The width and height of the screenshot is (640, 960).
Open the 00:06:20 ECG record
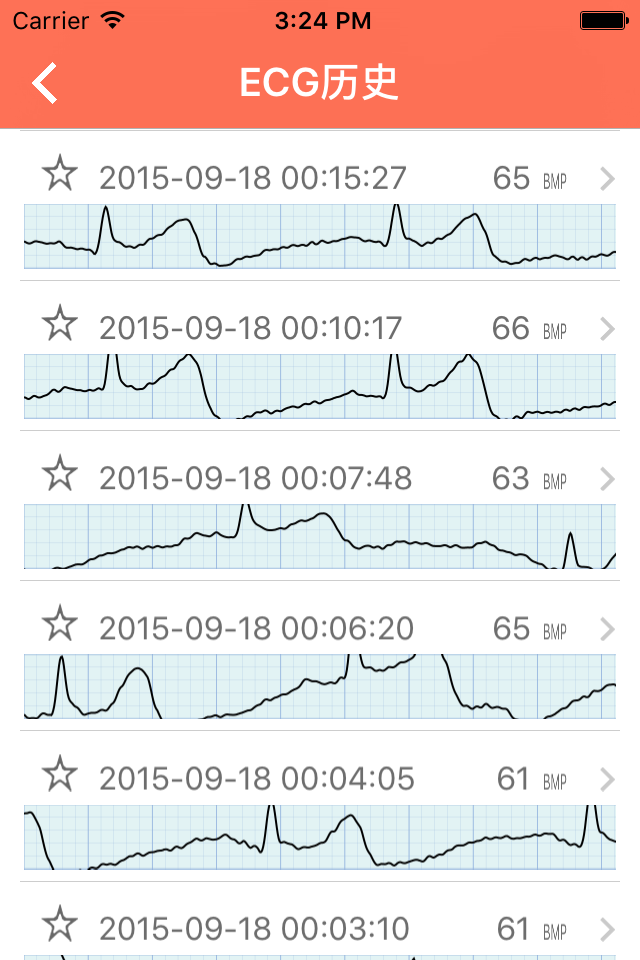point(320,656)
